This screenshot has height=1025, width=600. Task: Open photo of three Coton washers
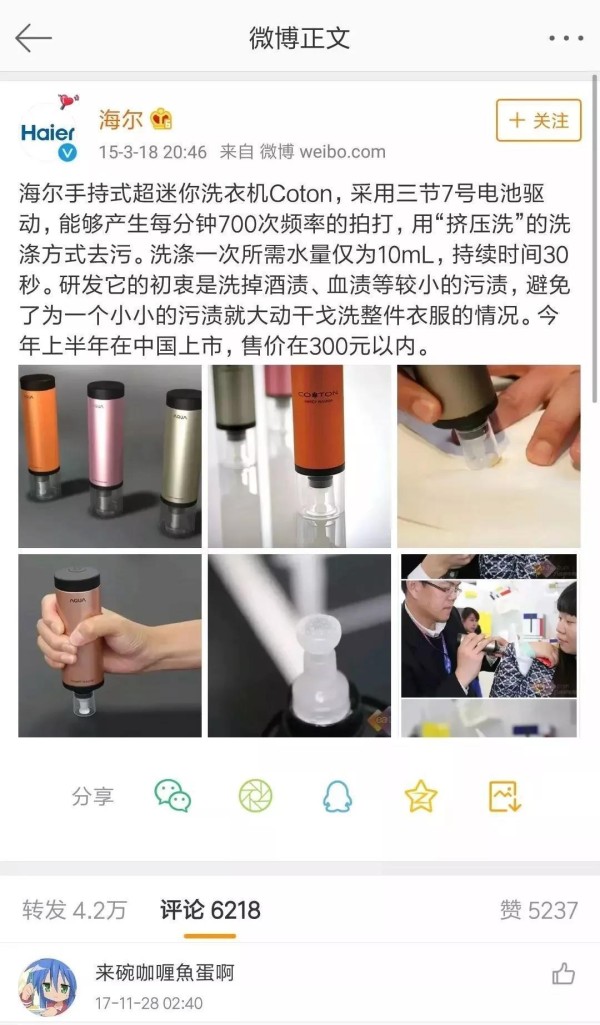[x=110, y=456]
